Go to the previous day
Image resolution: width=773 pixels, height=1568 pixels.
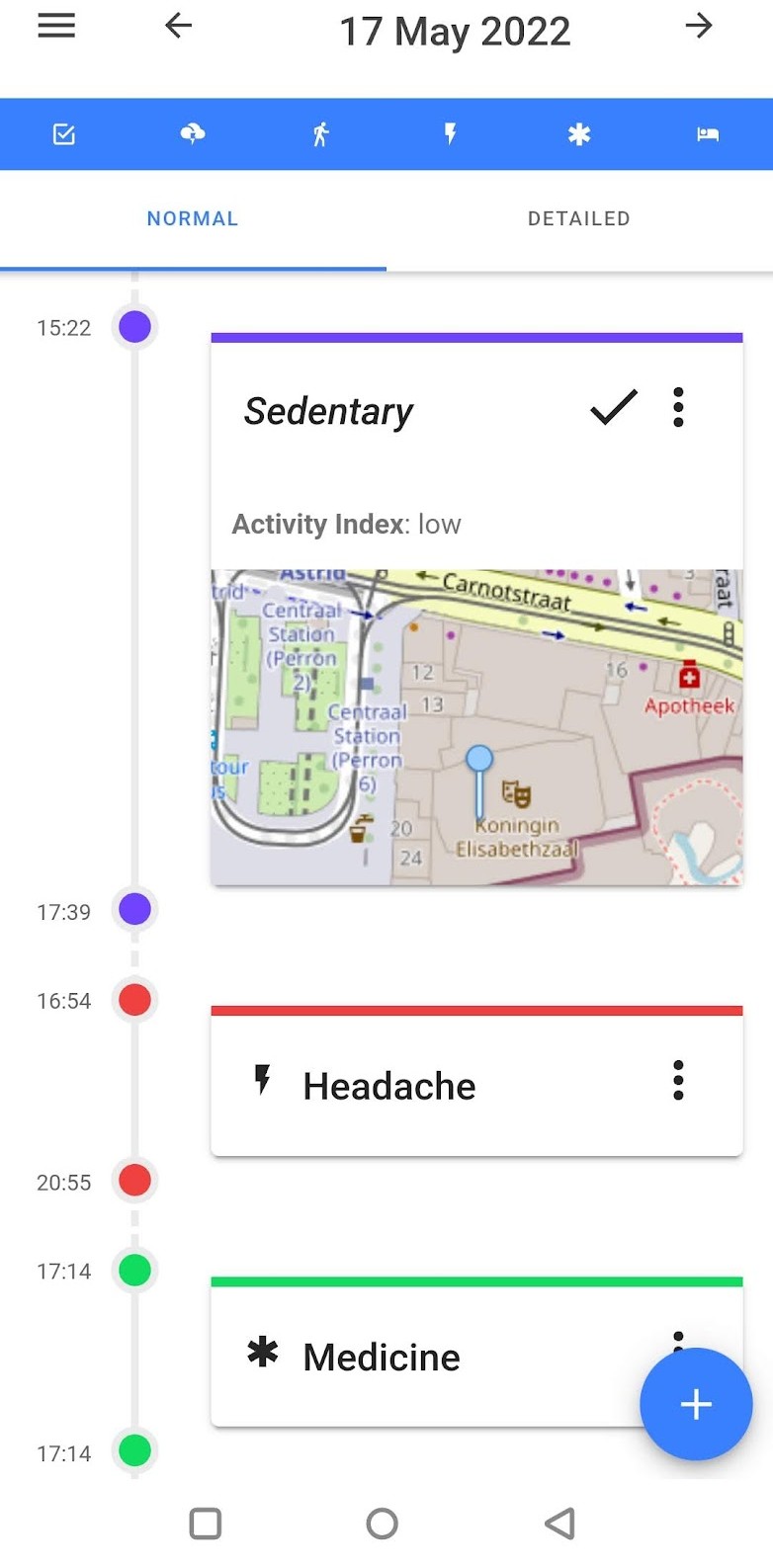179,27
